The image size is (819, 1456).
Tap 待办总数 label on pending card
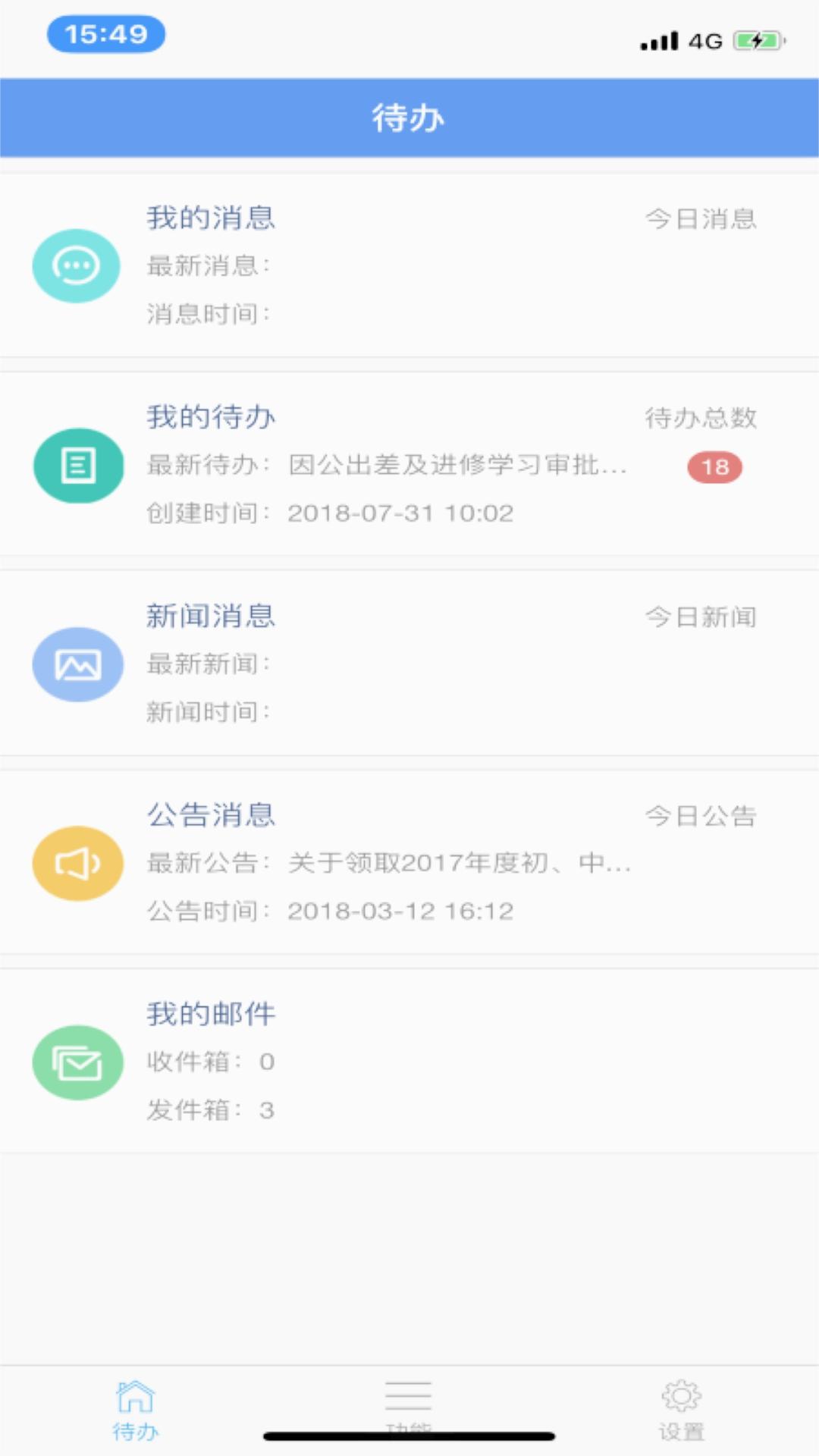(699, 417)
